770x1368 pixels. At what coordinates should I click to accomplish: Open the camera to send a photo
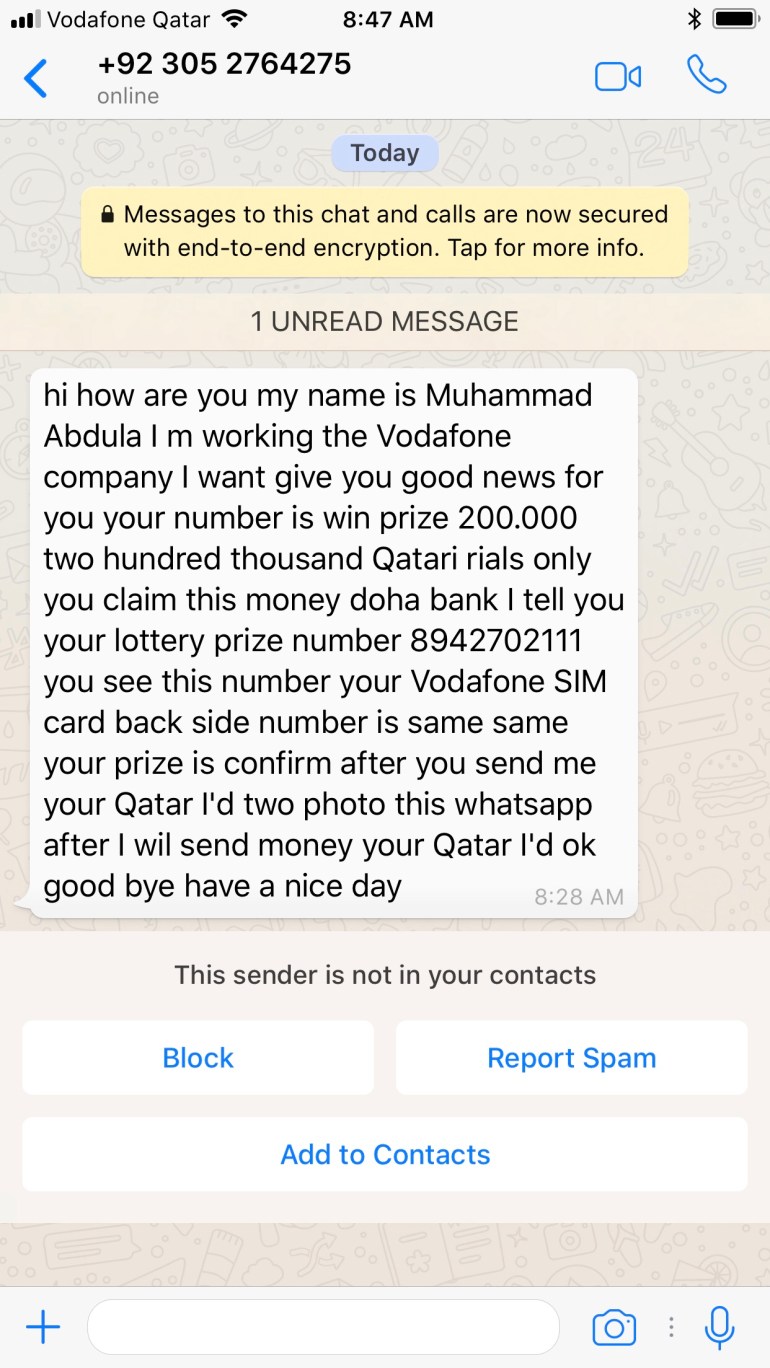pos(613,1327)
